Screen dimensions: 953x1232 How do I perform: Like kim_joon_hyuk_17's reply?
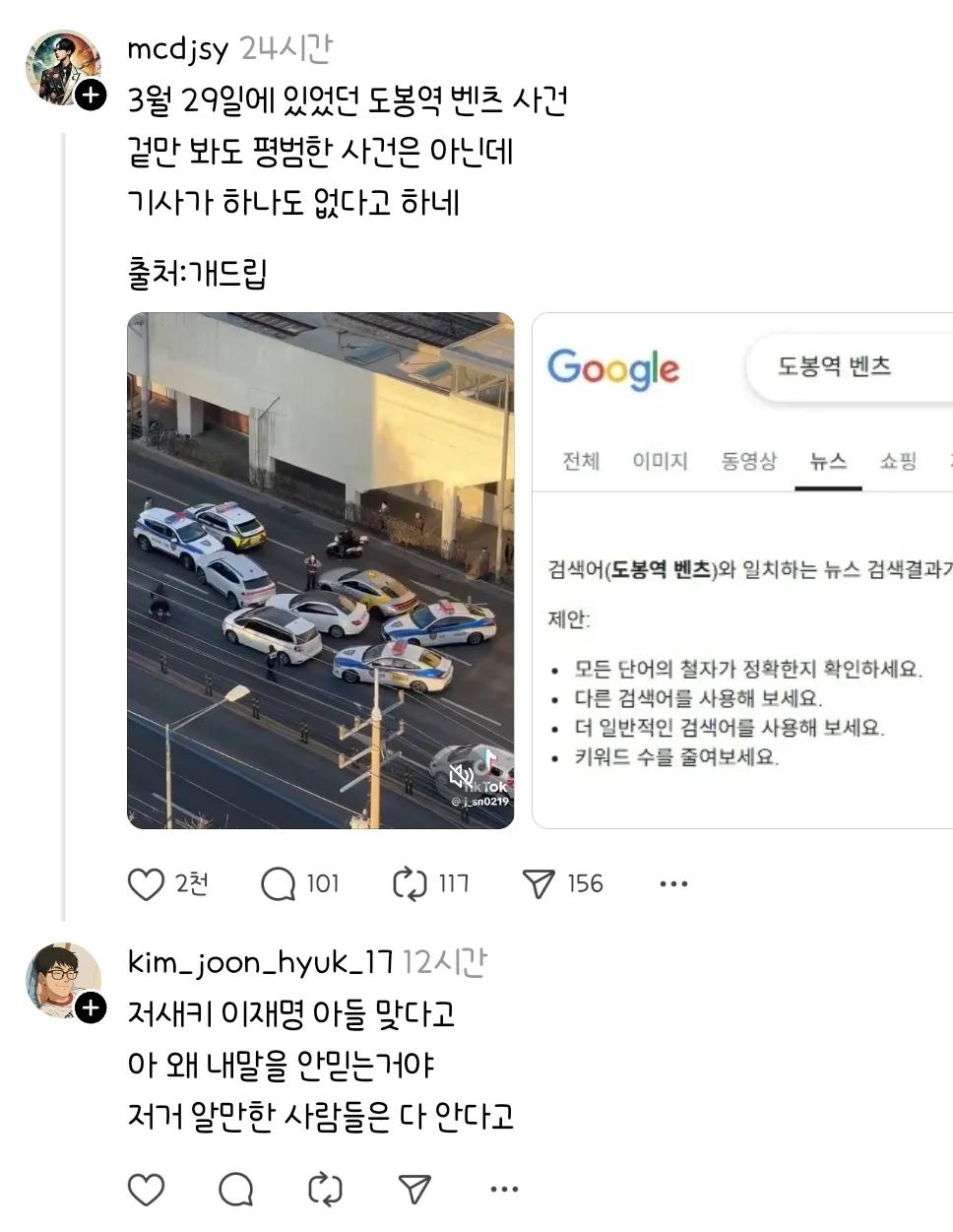146,1189
